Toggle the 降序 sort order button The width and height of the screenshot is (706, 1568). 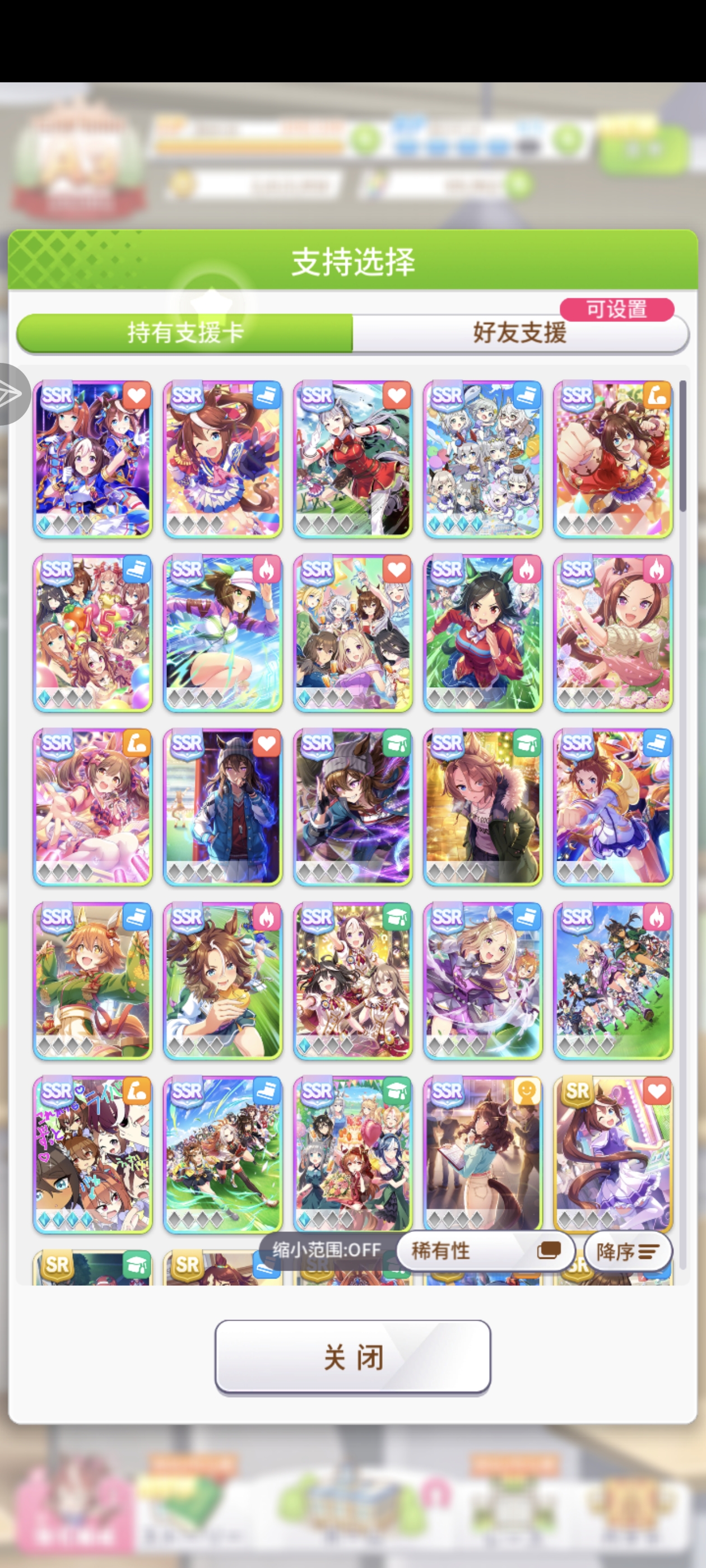[x=628, y=1252]
